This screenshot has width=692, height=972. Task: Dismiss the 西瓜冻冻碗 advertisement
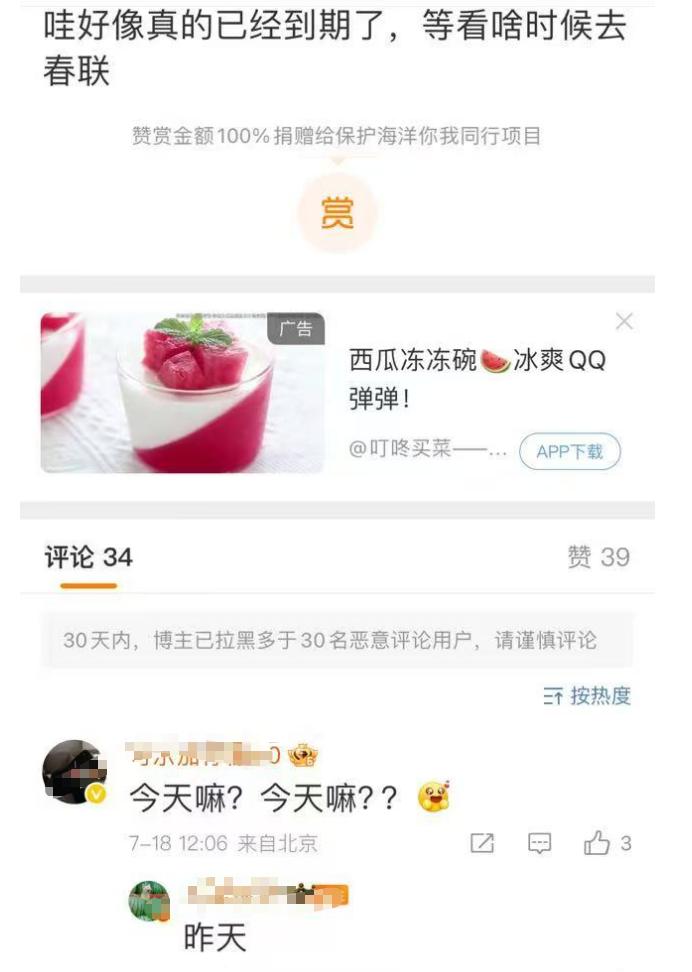[x=624, y=322]
